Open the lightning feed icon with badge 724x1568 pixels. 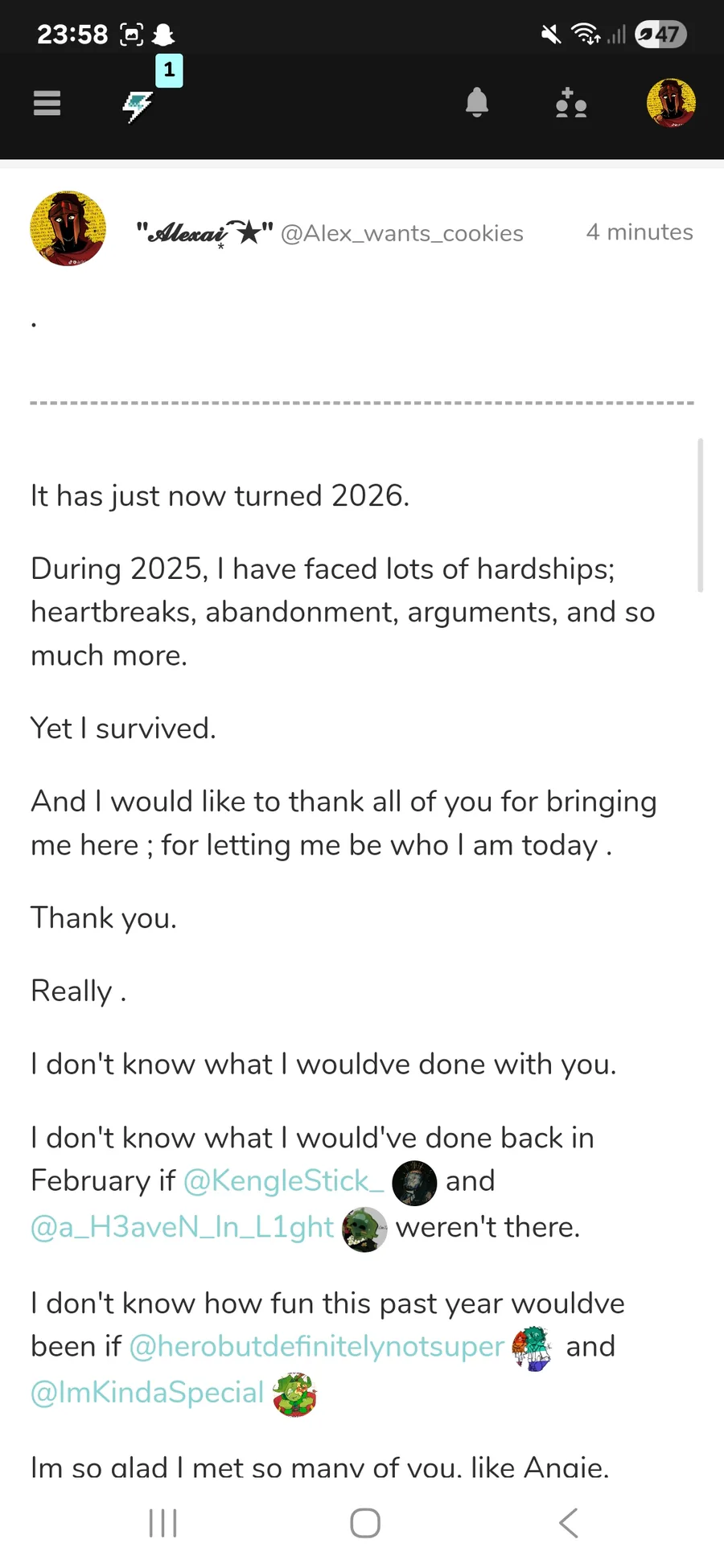138,106
